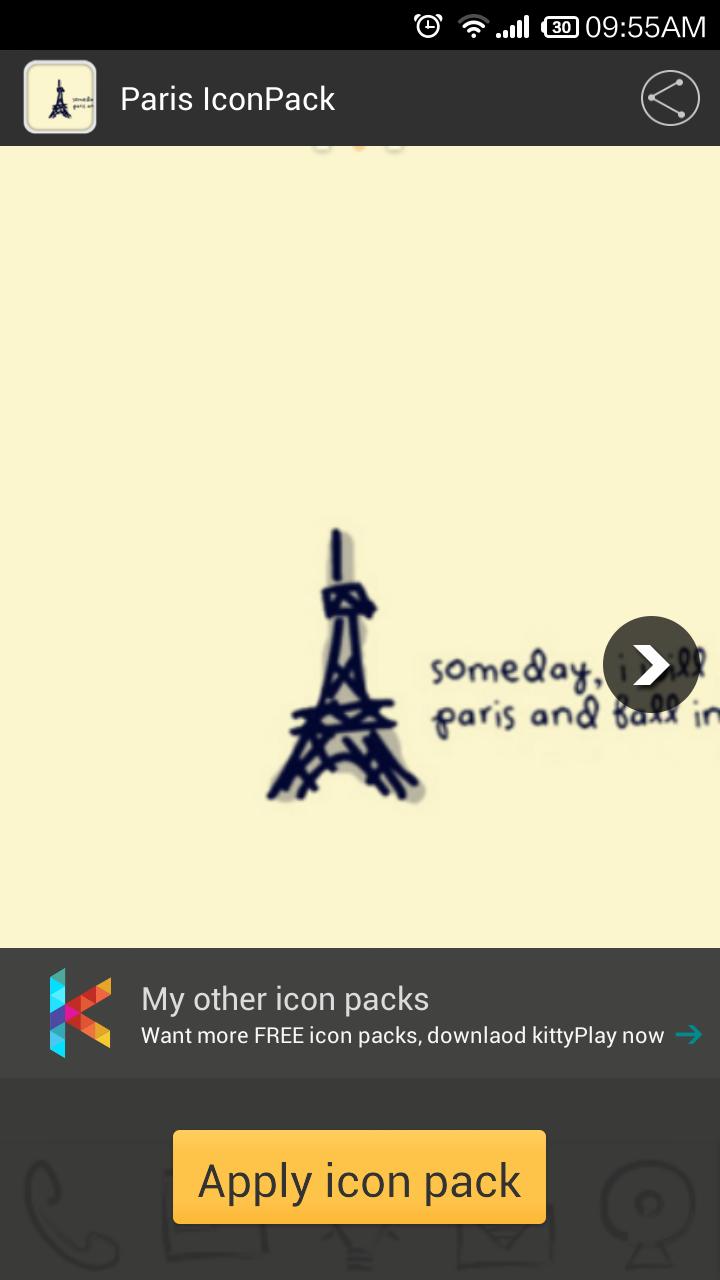Tap the Share icon in the title bar
This screenshot has width=720, height=1280.
coord(668,97)
